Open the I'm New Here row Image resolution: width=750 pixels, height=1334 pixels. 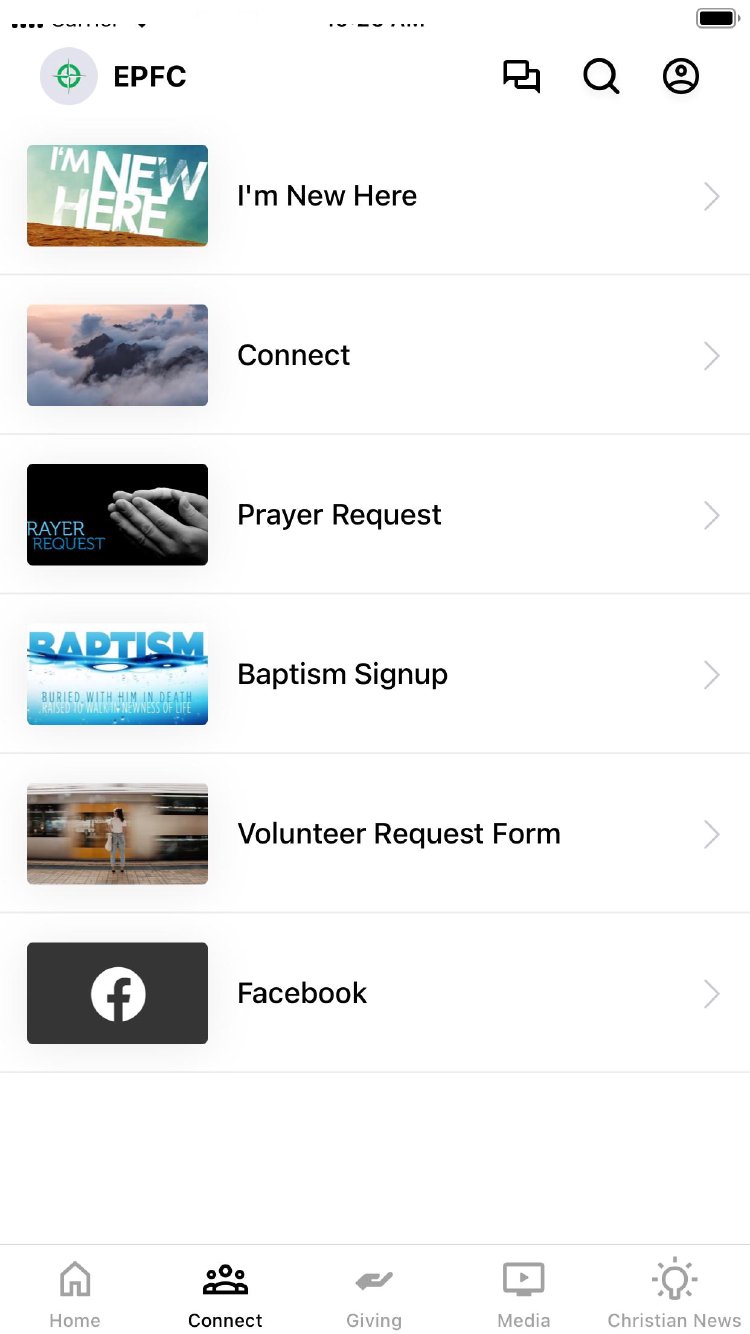pyautogui.click(x=375, y=196)
